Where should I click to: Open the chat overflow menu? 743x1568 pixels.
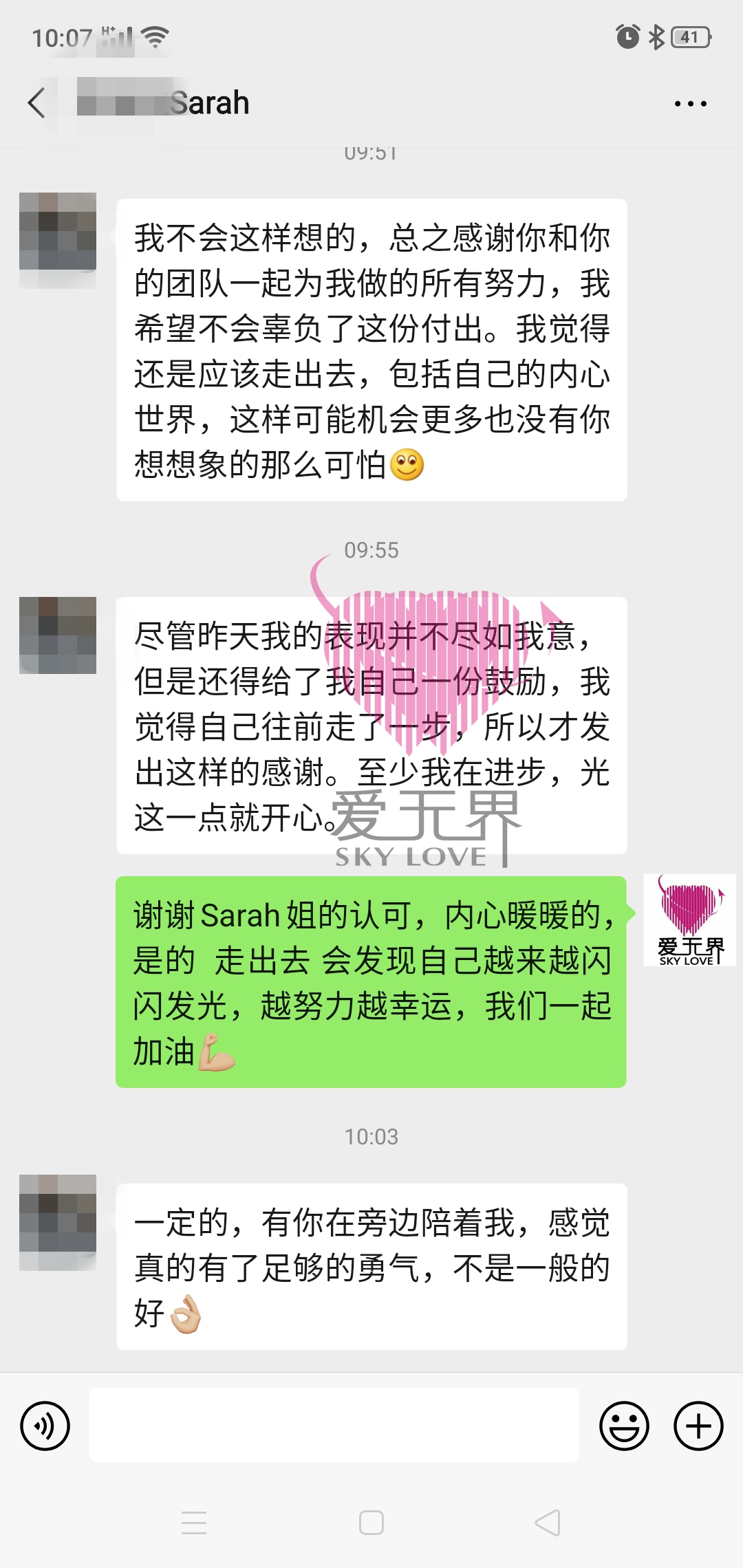point(690,104)
